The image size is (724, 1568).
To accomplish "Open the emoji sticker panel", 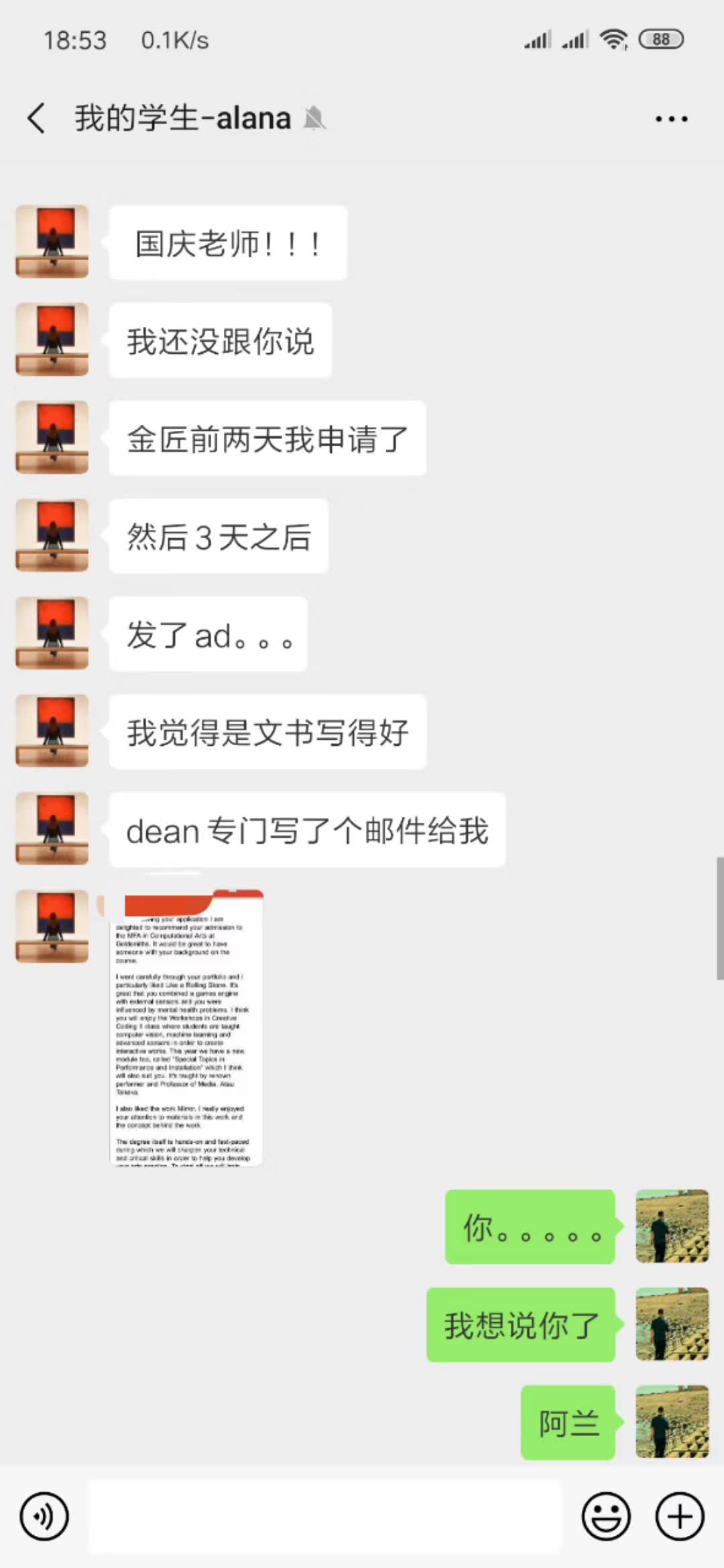I will (x=606, y=1516).
